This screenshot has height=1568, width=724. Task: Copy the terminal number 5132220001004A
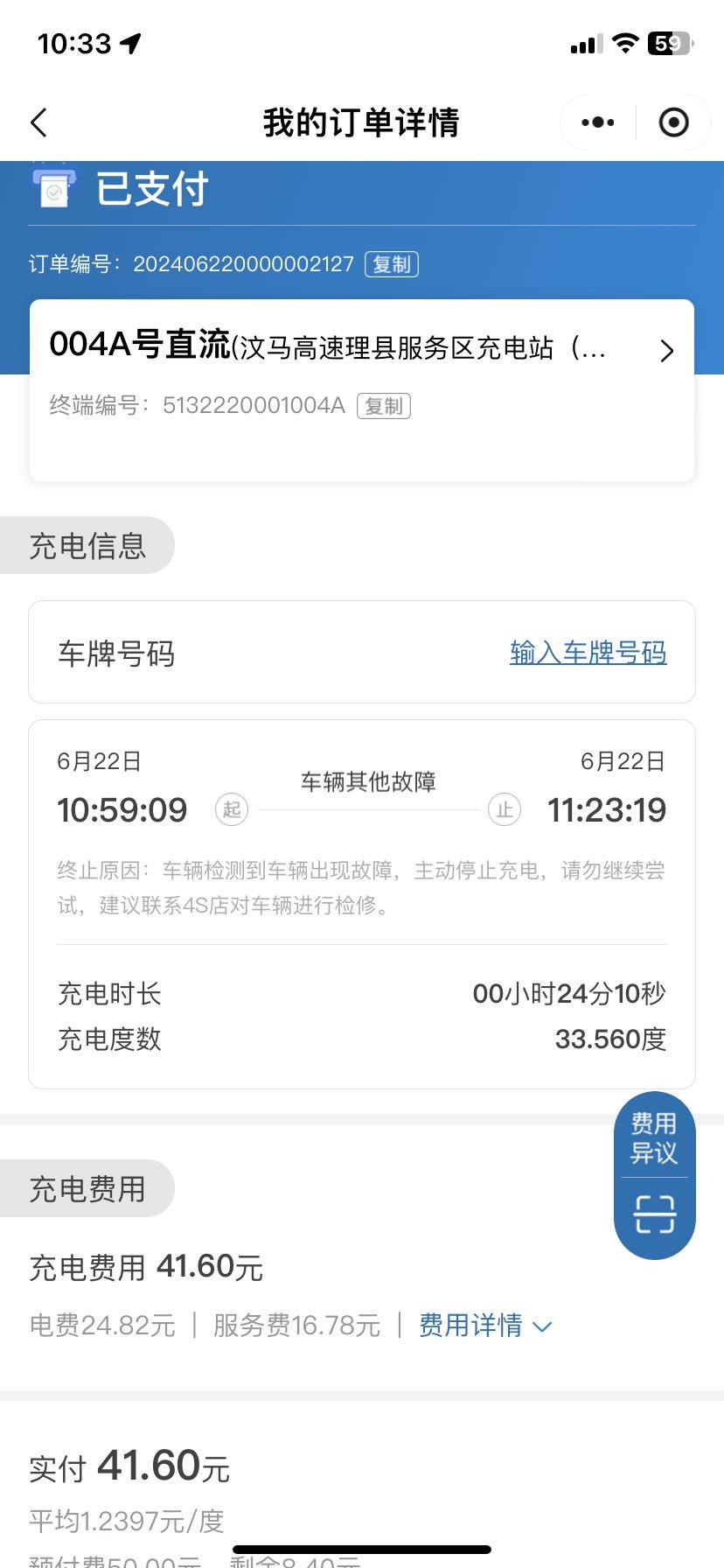click(x=384, y=406)
